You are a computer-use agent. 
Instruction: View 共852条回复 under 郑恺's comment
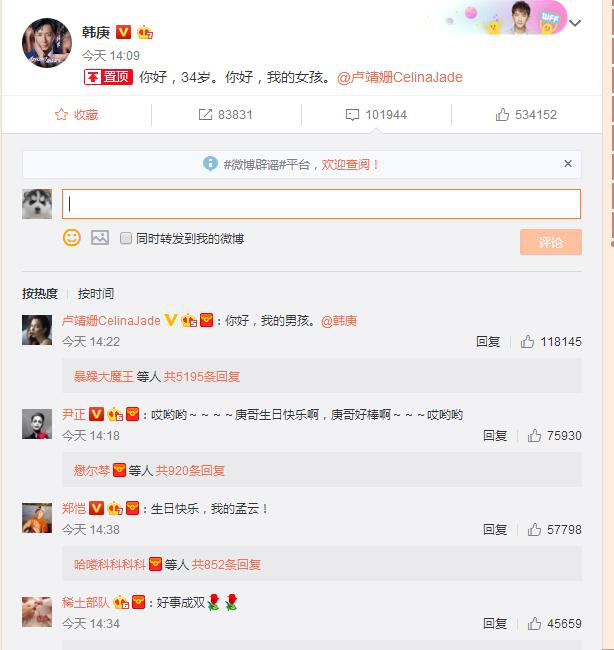pos(226,564)
